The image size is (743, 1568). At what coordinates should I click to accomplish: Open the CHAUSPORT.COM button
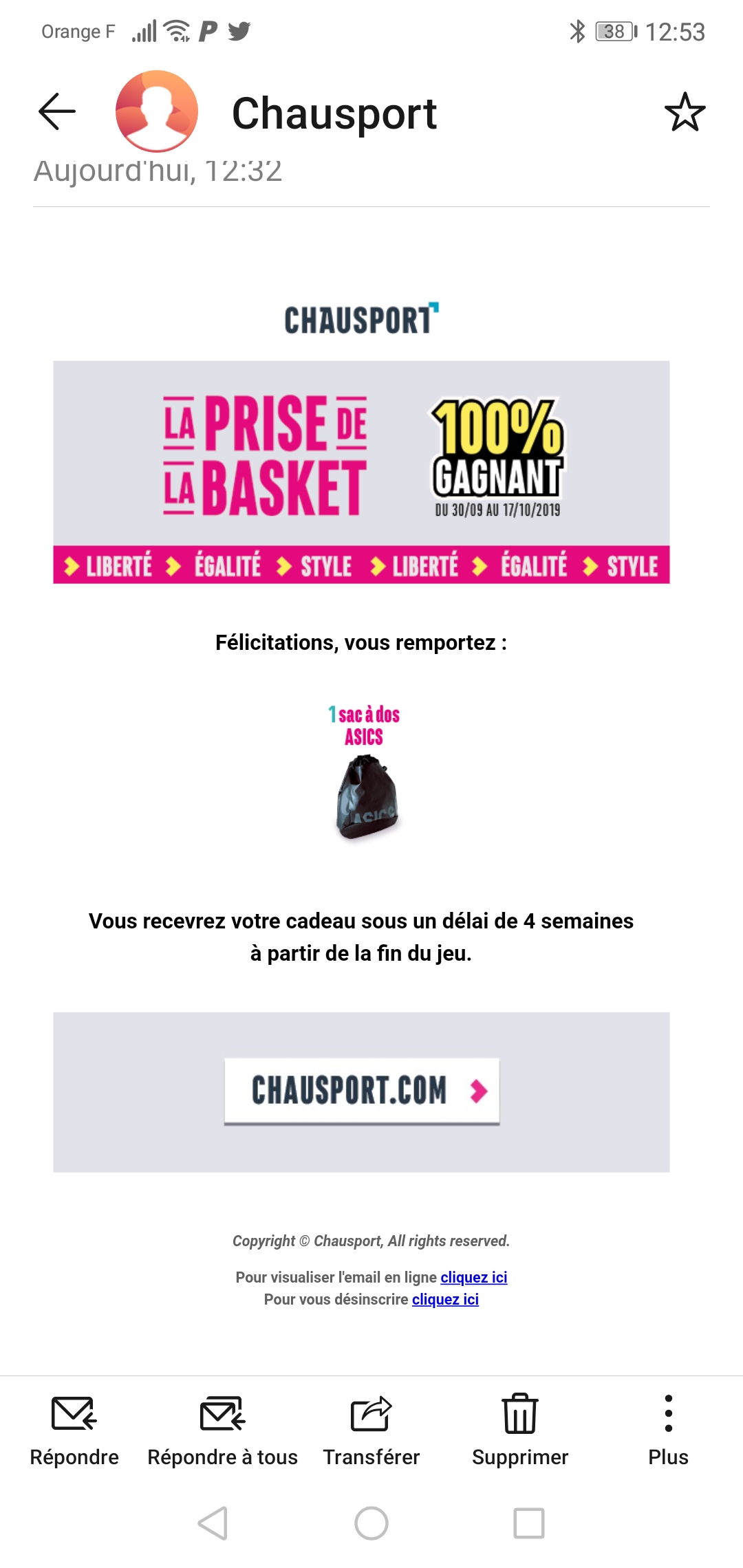[x=362, y=1091]
